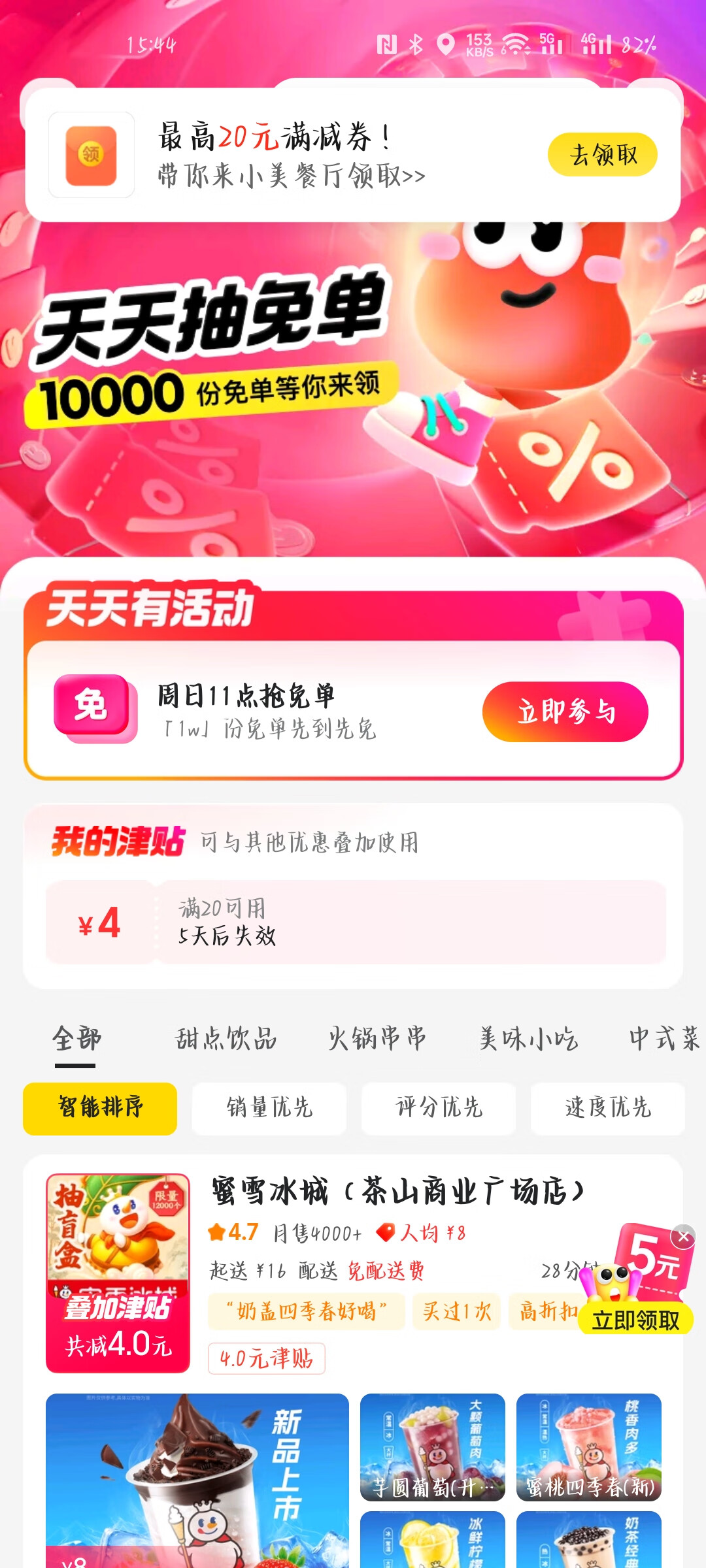The image size is (706, 1568).
Task: Open the 新品上市 ice cream item
Action: [197, 1480]
